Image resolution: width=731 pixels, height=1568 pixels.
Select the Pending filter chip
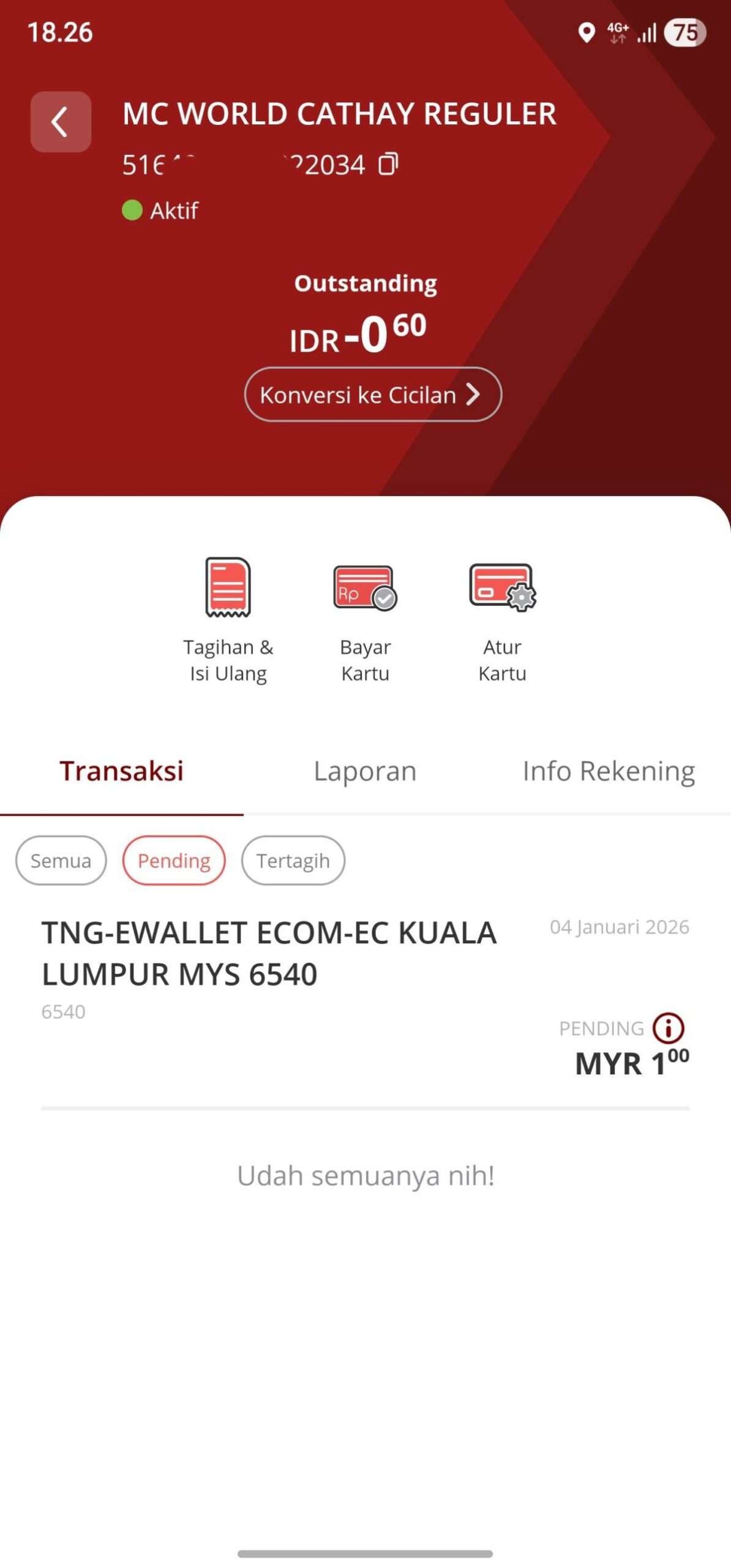click(173, 860)
